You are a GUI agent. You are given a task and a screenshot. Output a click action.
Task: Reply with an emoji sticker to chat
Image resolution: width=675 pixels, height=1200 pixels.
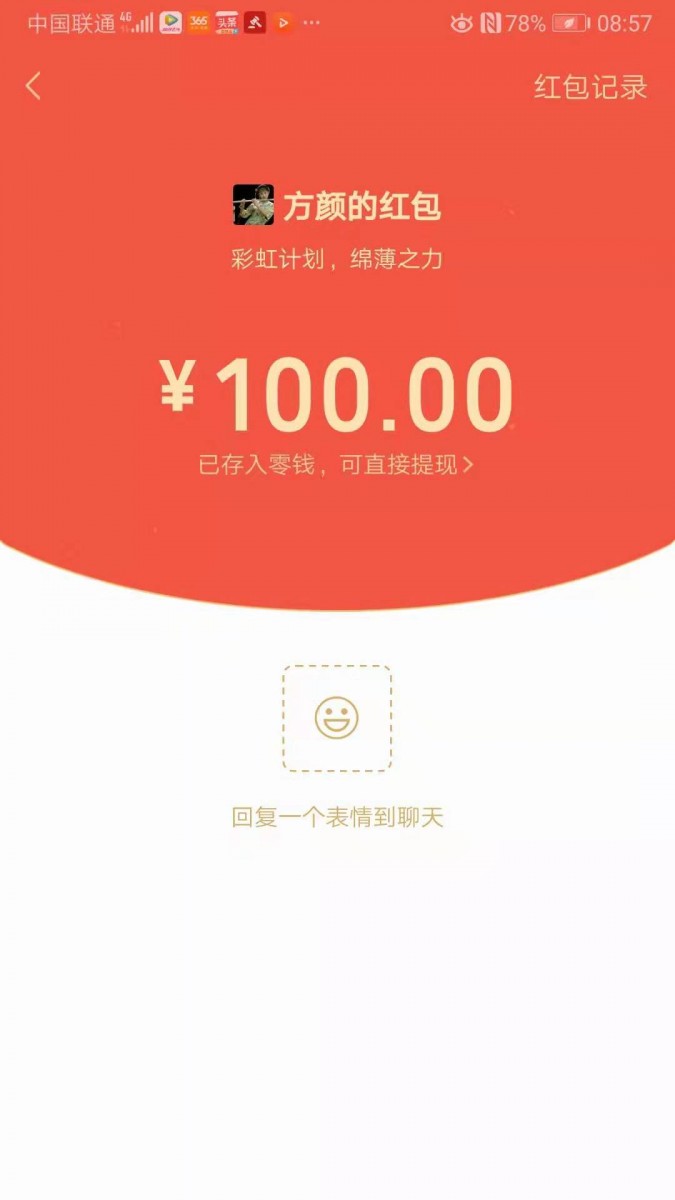[337, 718]
